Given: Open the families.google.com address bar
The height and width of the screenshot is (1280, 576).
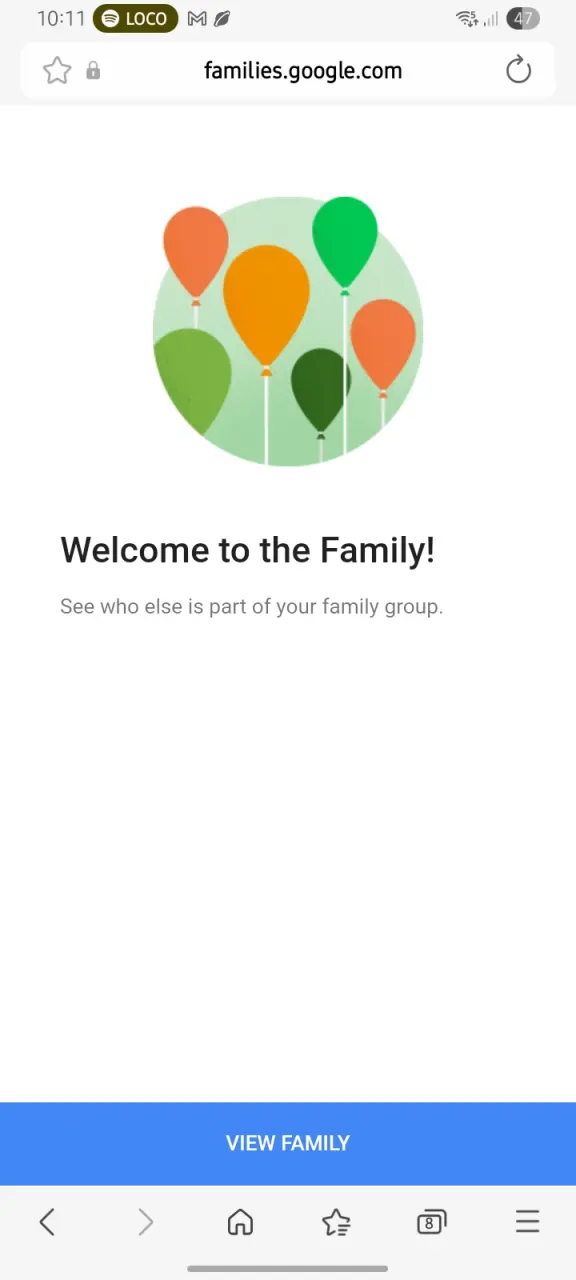Looking at the screenshot, I should pyautogui.click(x=303, y=71).
